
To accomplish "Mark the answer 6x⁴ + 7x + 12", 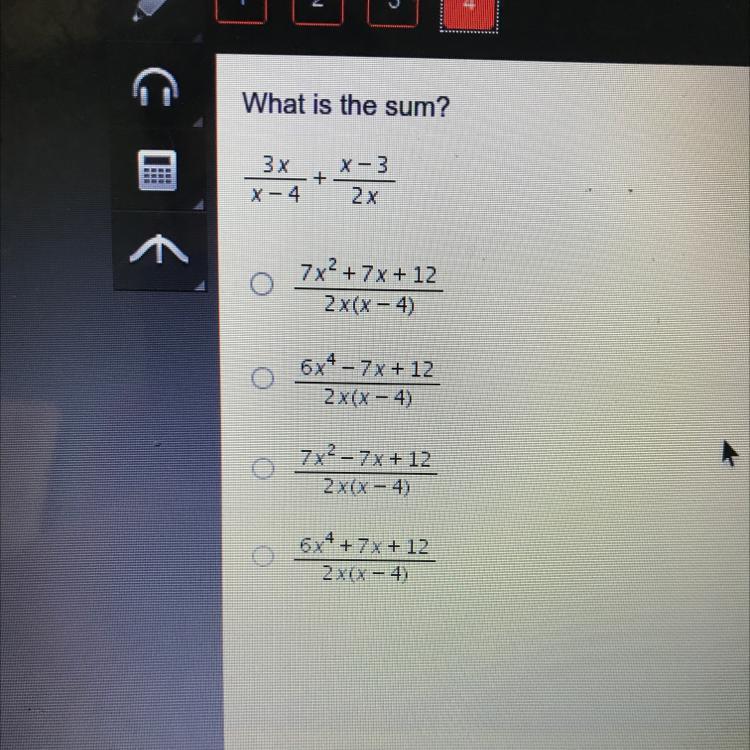I will 262,556.
